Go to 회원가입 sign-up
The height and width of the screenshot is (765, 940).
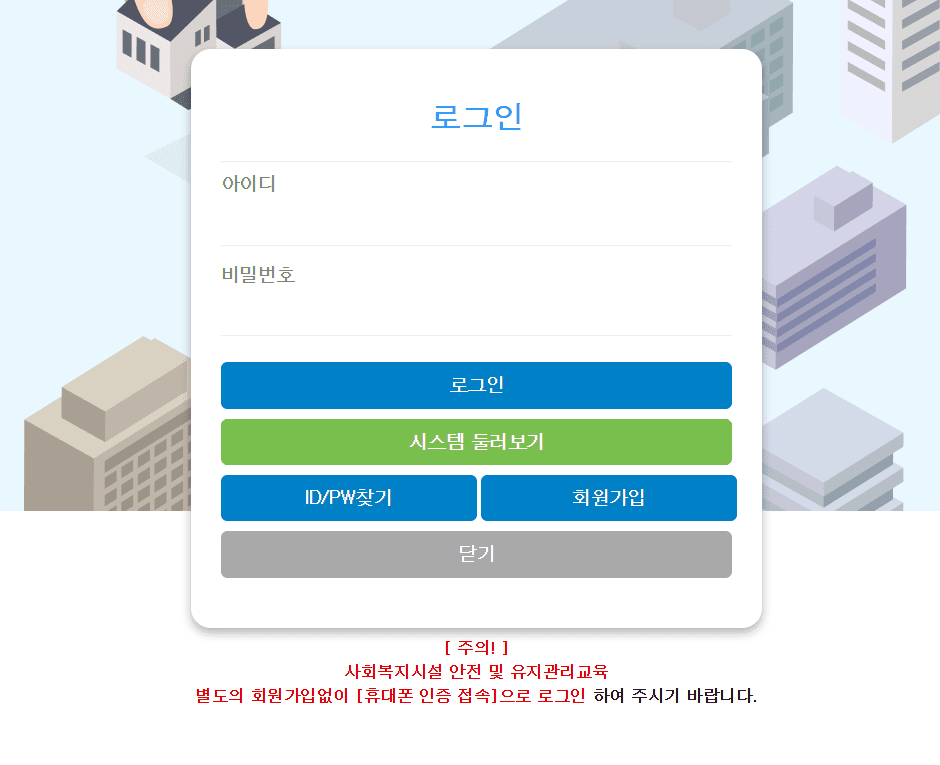click(608, 498)
